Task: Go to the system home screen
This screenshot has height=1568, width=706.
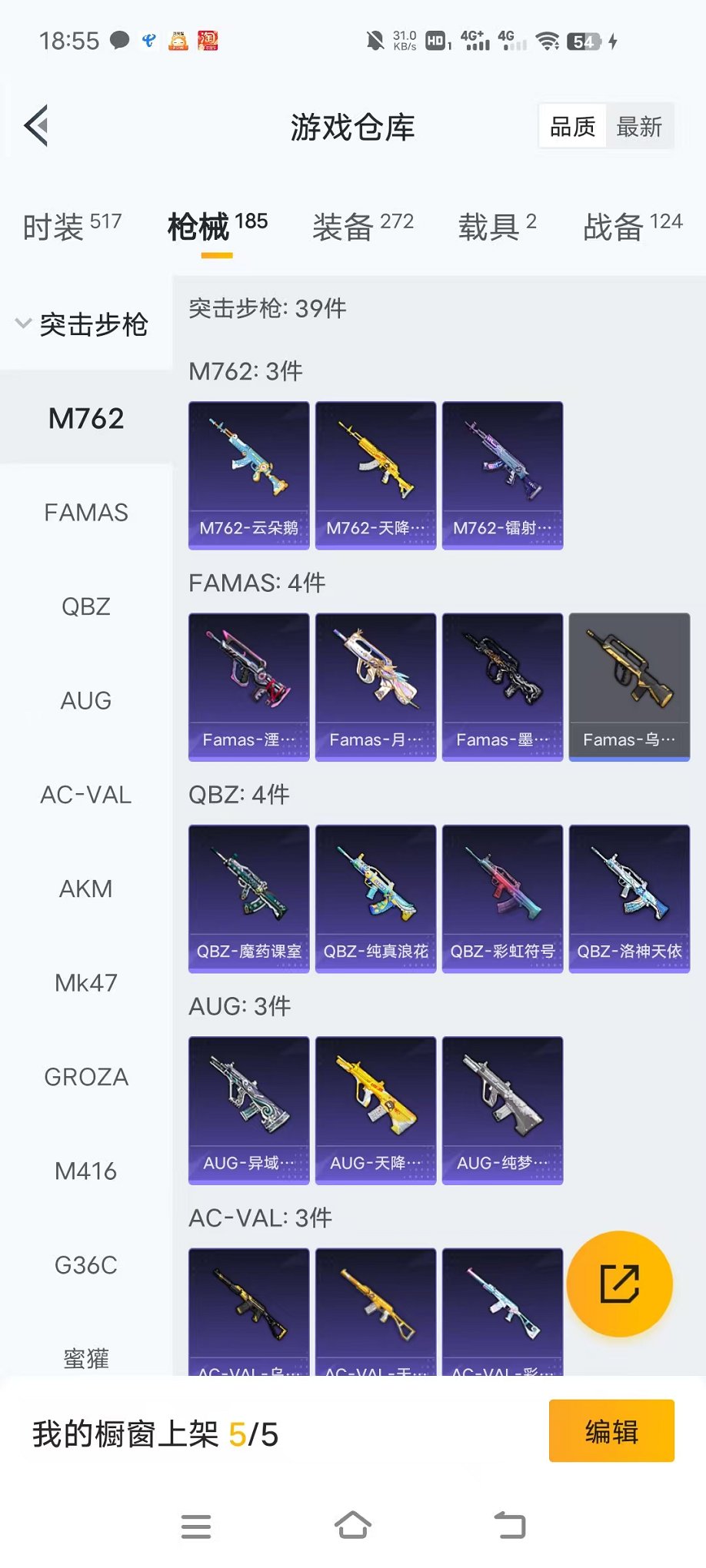Action: coord(353,1525)
